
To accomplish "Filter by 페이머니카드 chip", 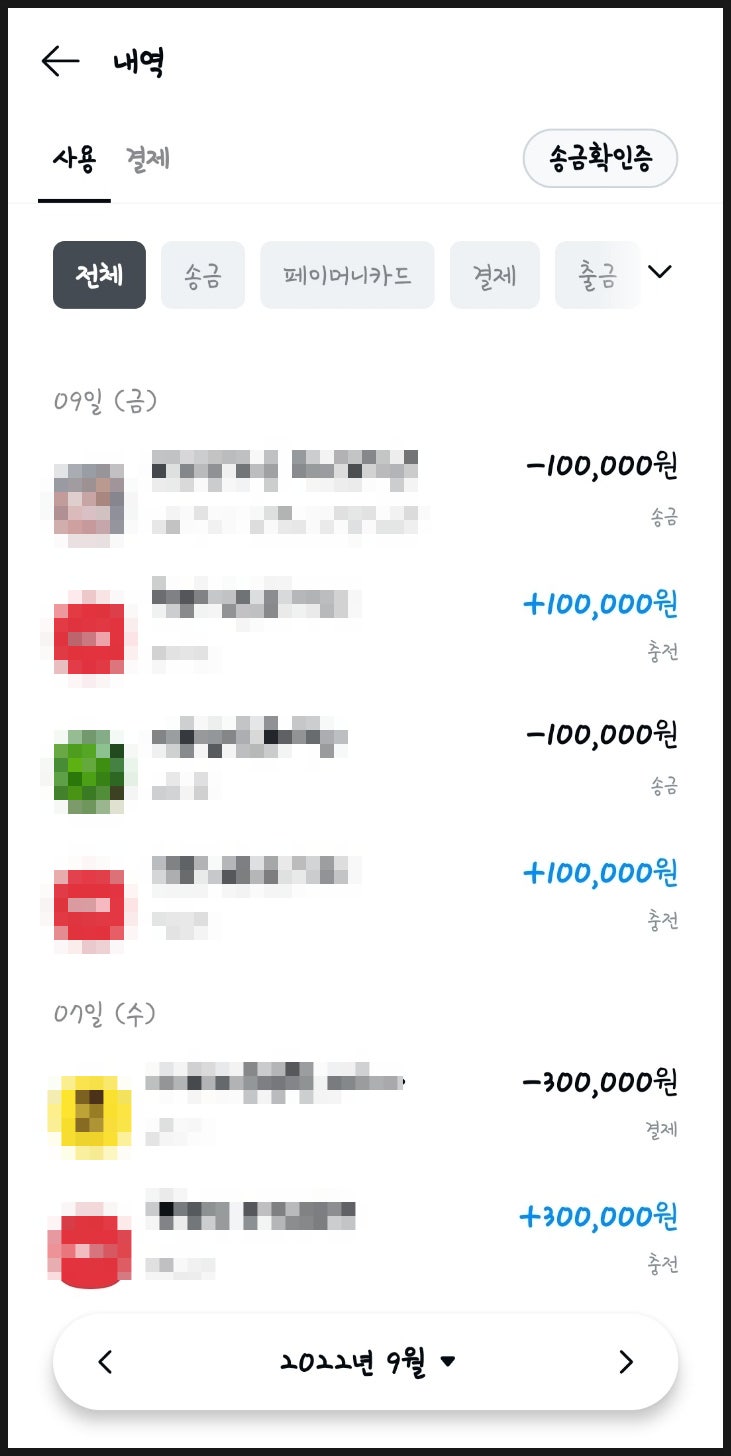I will pyautogui.click(x=347, y=275).
